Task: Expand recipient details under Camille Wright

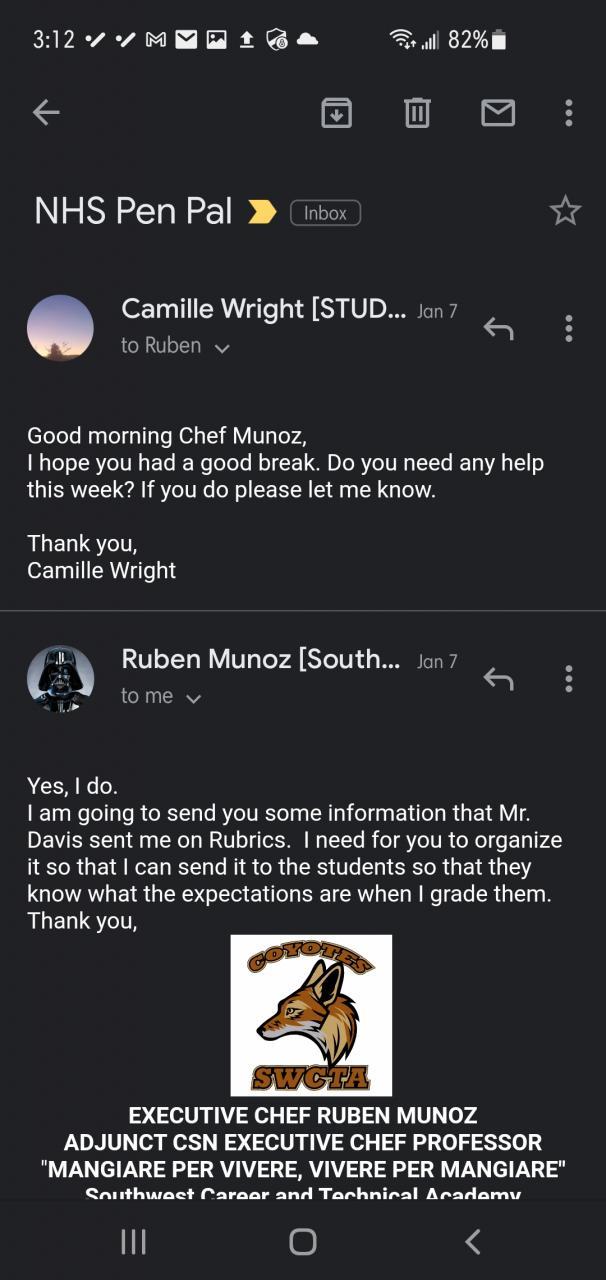Action: pyautogui.click(x=222, y=348)
